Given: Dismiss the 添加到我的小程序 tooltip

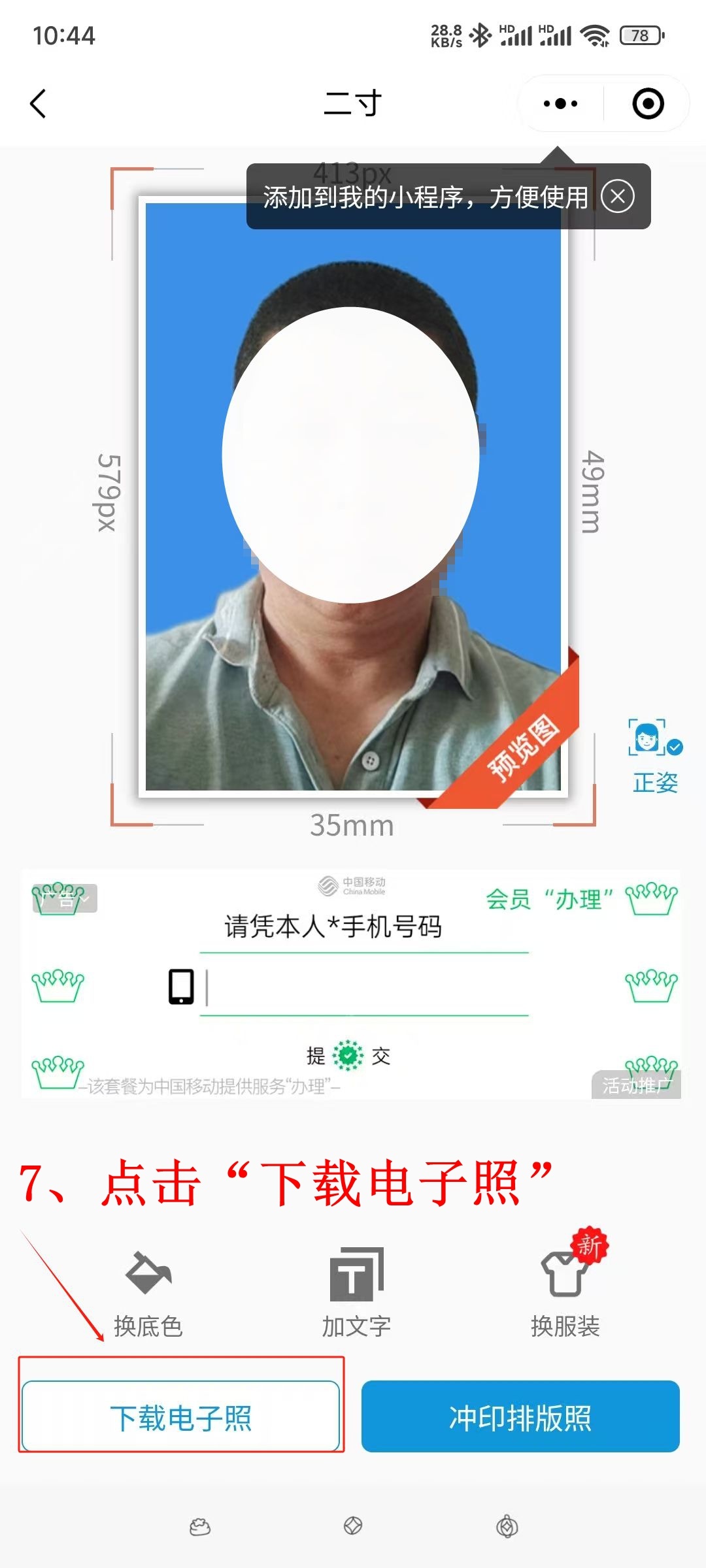Looking at the screenshot, I should click(618, 196).
